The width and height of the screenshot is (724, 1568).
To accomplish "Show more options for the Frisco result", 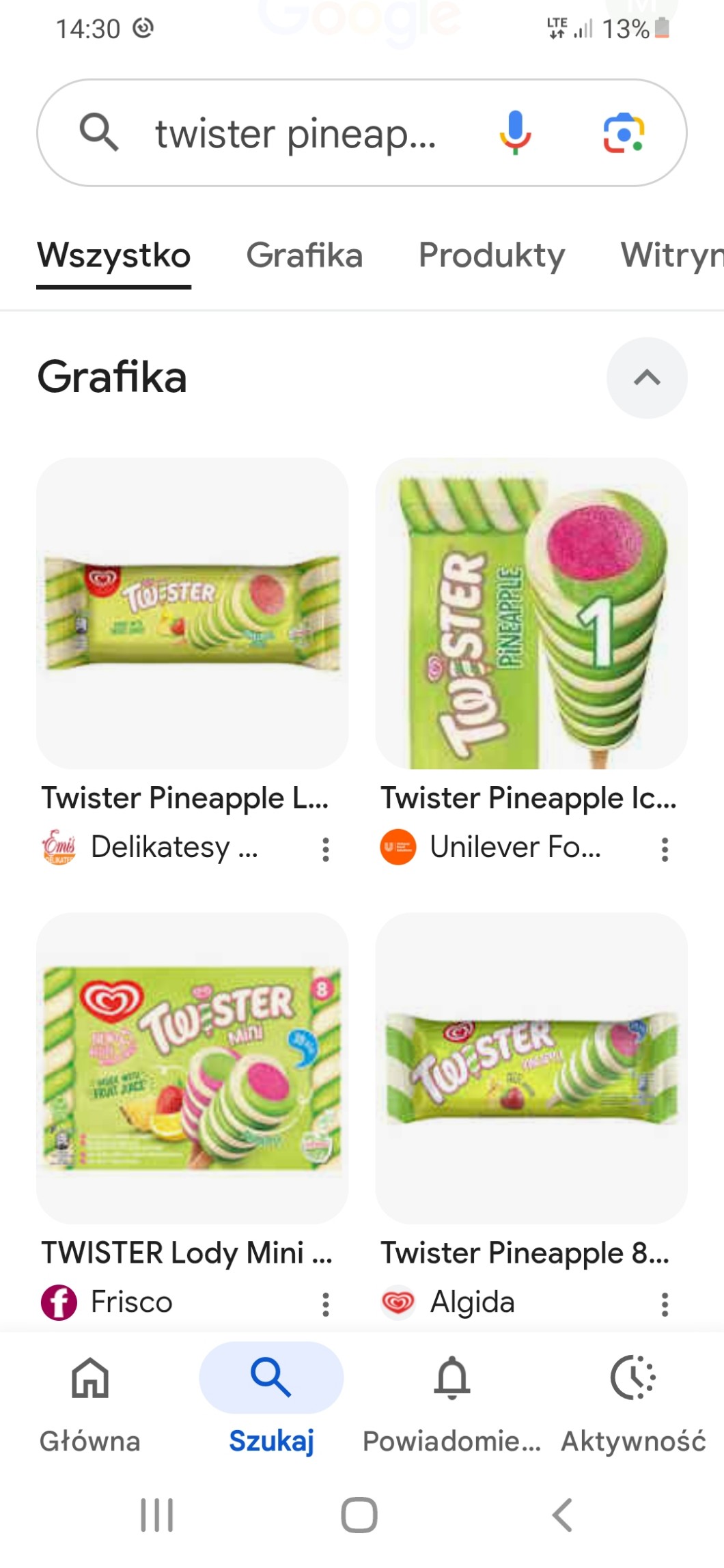I will [326, 1304].
